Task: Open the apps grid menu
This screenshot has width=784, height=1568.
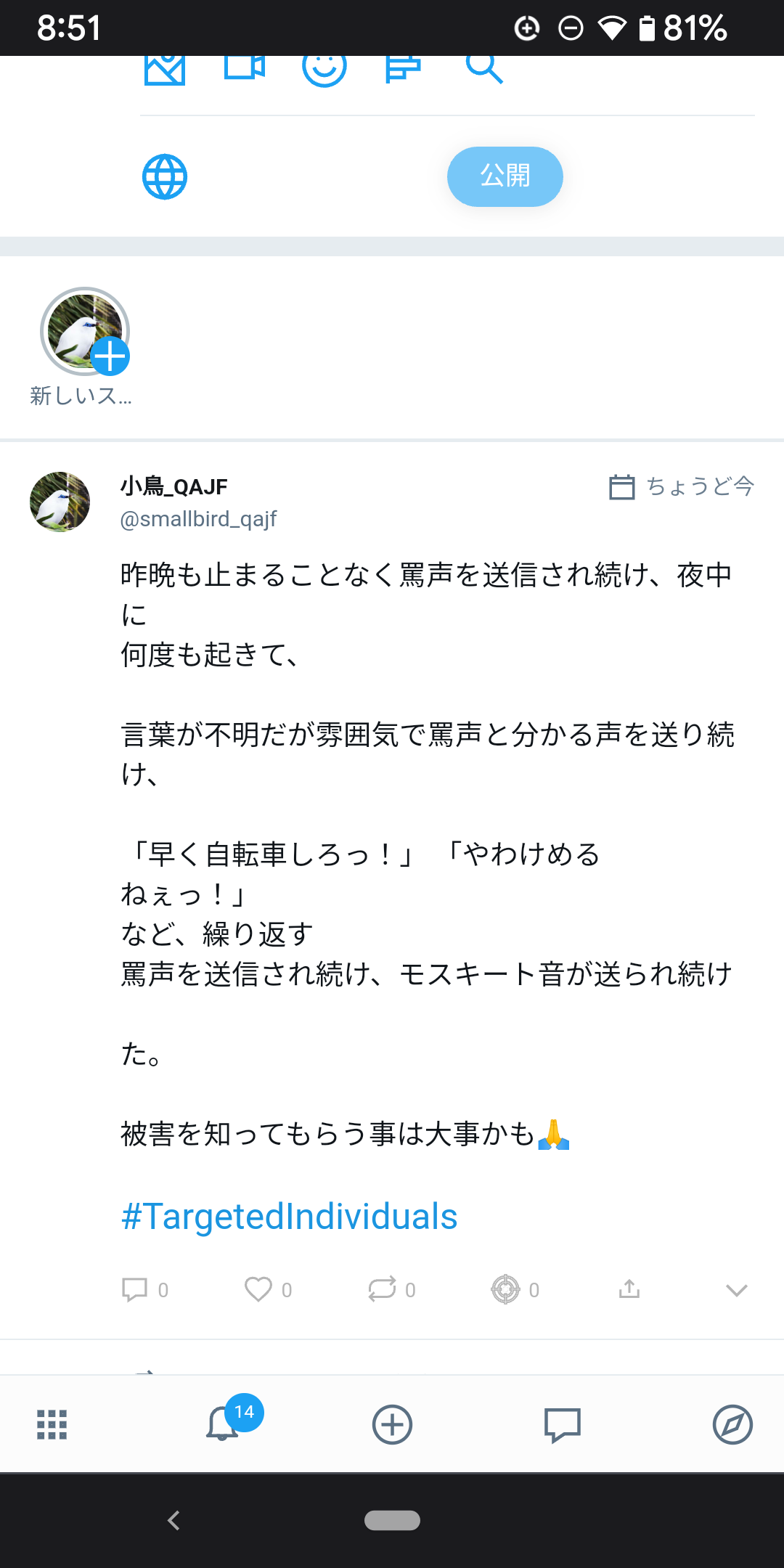Action: tap(52, 1424)
